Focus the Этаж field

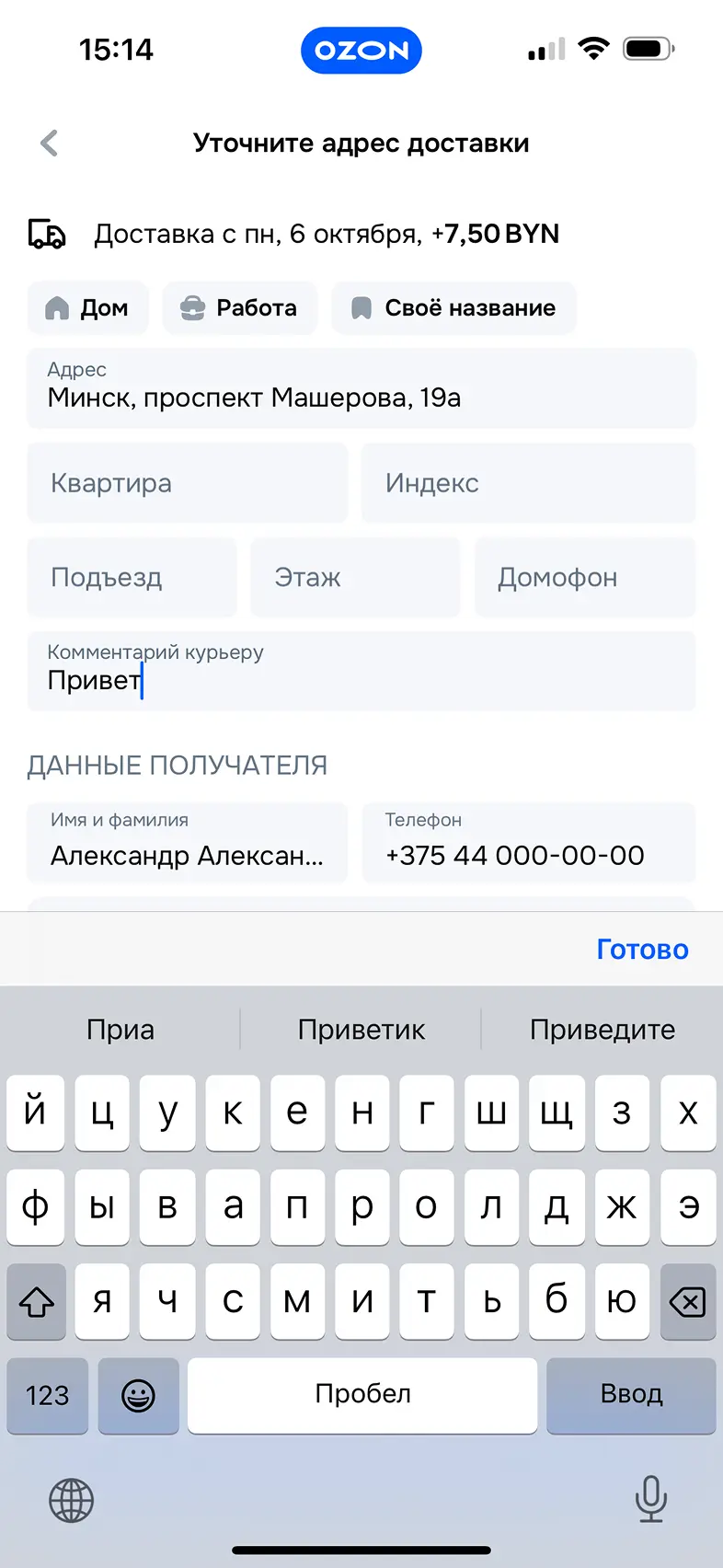coord(355,578)
